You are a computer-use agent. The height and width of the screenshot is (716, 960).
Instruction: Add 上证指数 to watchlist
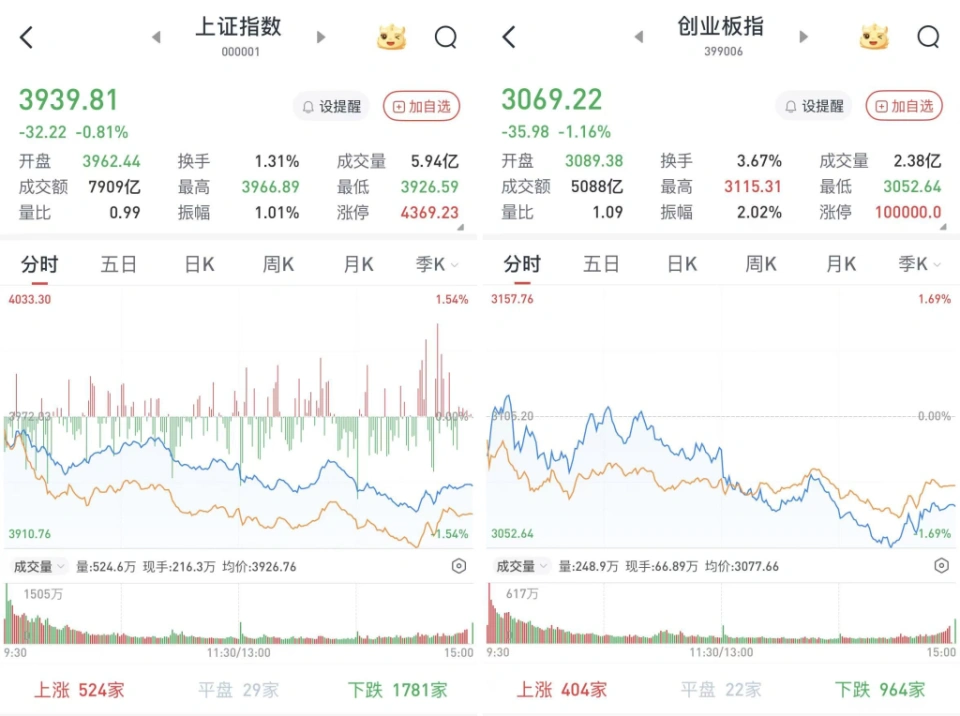point(421,106)
